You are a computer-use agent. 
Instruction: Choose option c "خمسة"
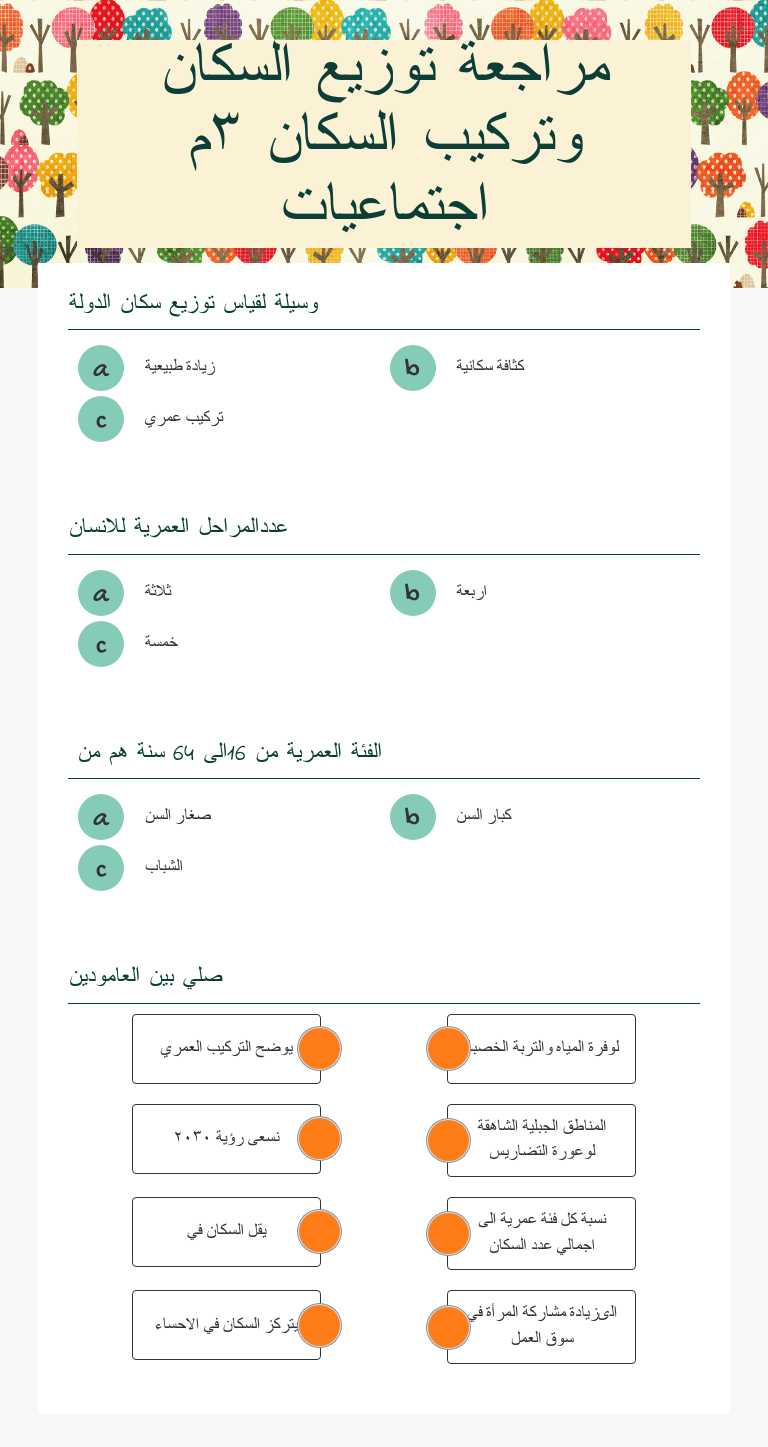click(101, 644)
